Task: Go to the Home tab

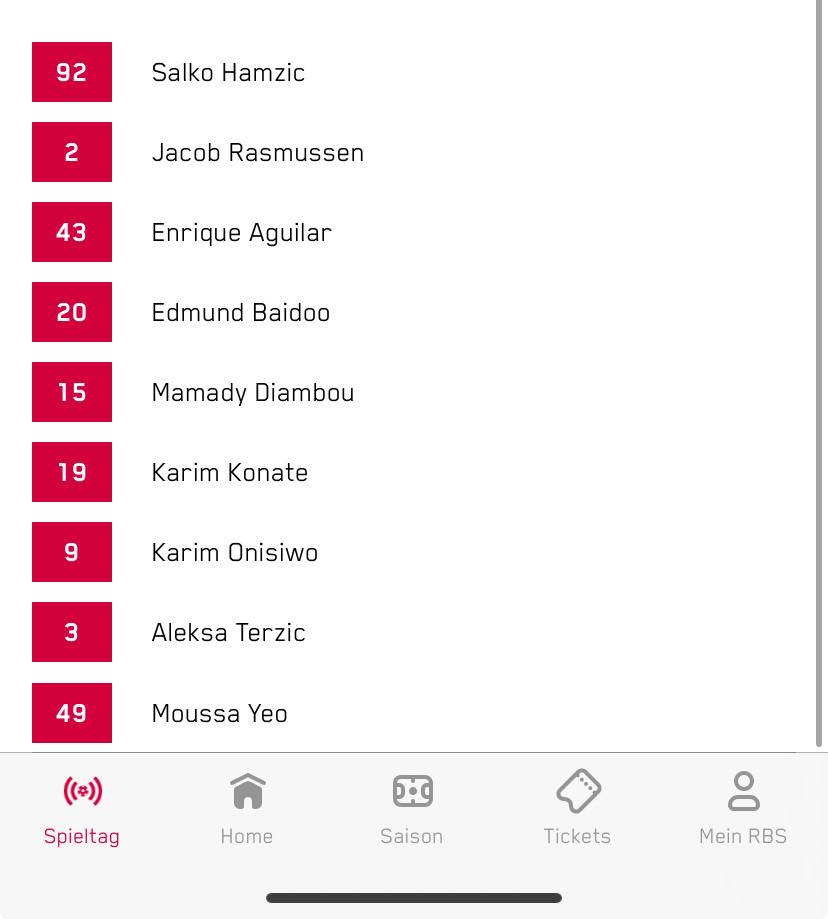Action: [x=247, y=808]
